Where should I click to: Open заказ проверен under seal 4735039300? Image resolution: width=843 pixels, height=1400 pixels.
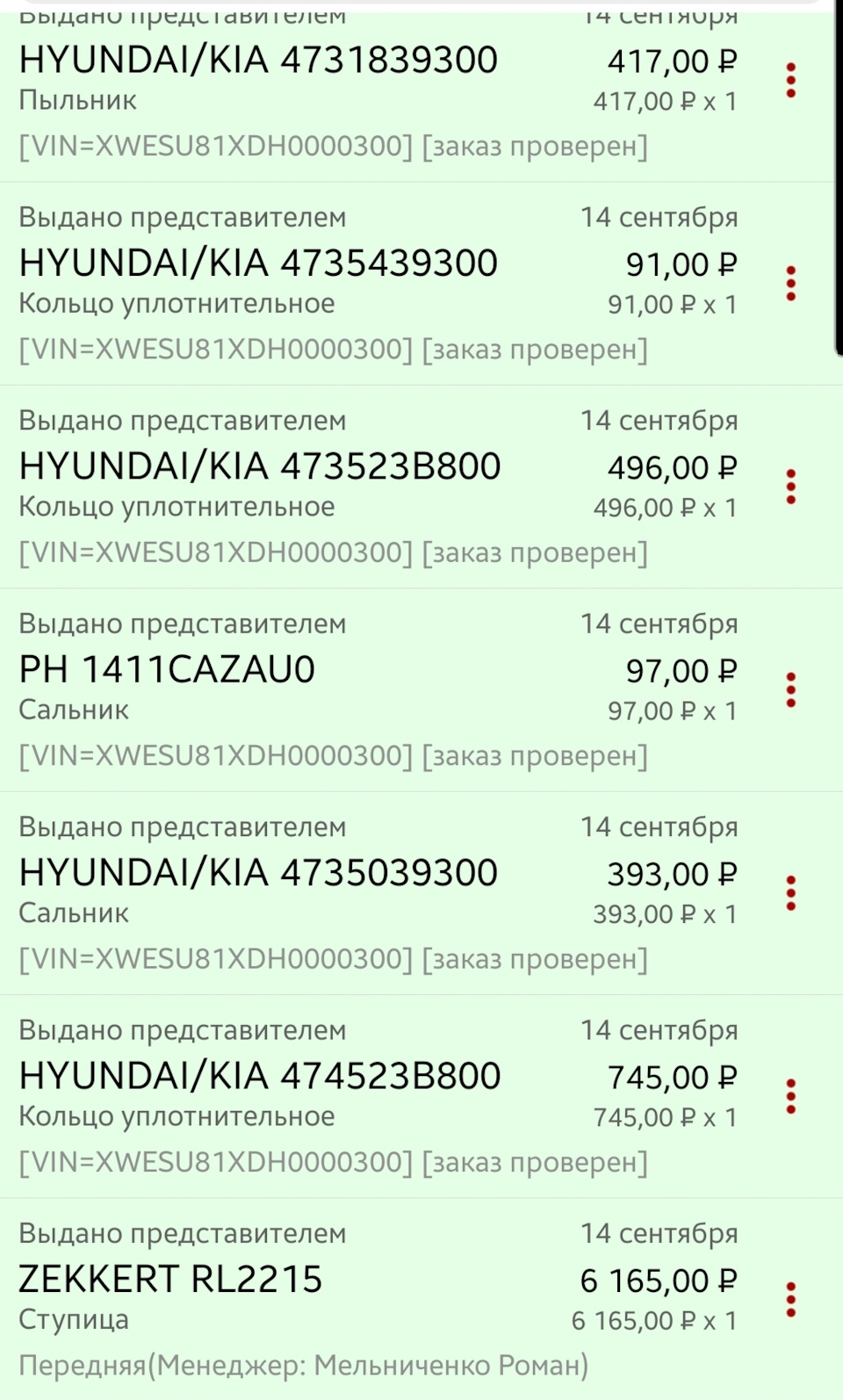click(x=537, y=957)
